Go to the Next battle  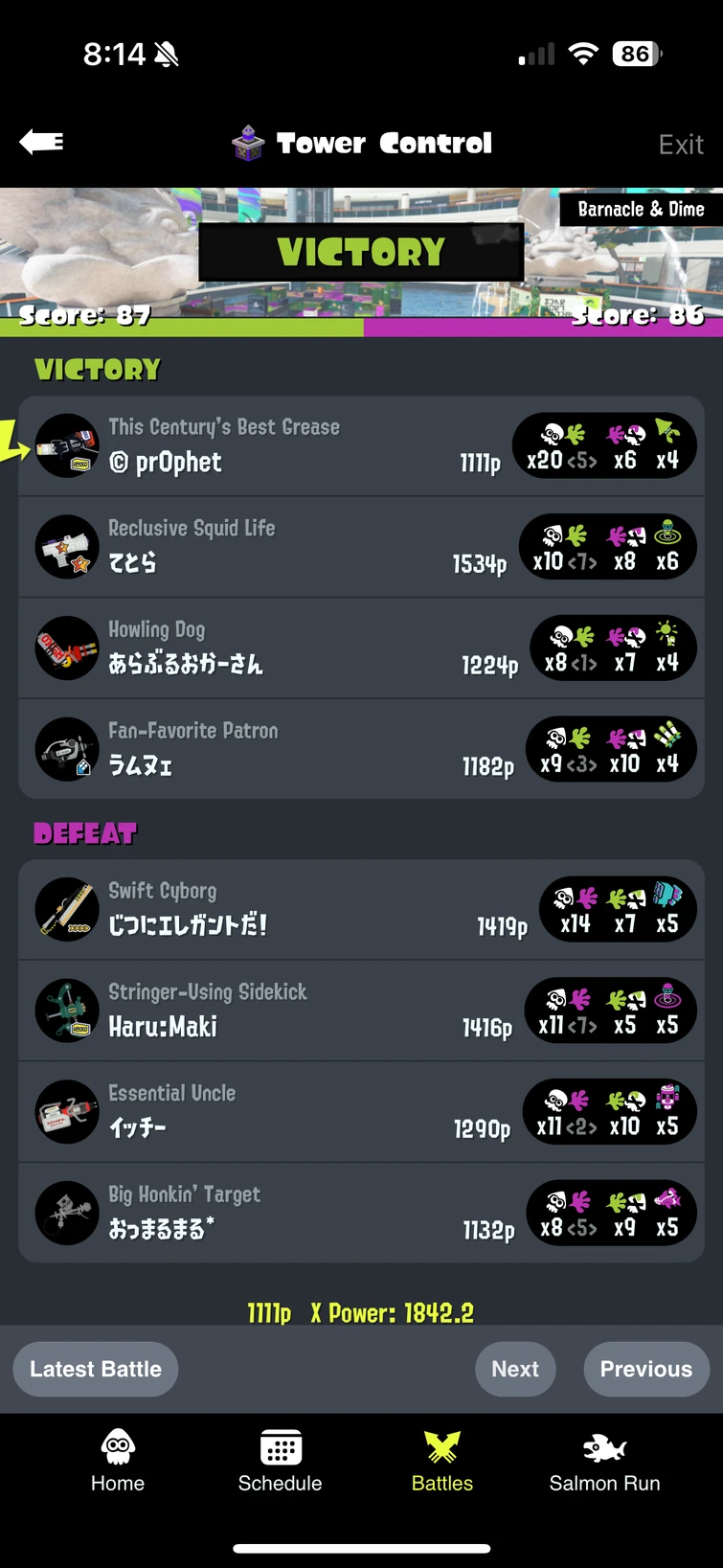515,1369
